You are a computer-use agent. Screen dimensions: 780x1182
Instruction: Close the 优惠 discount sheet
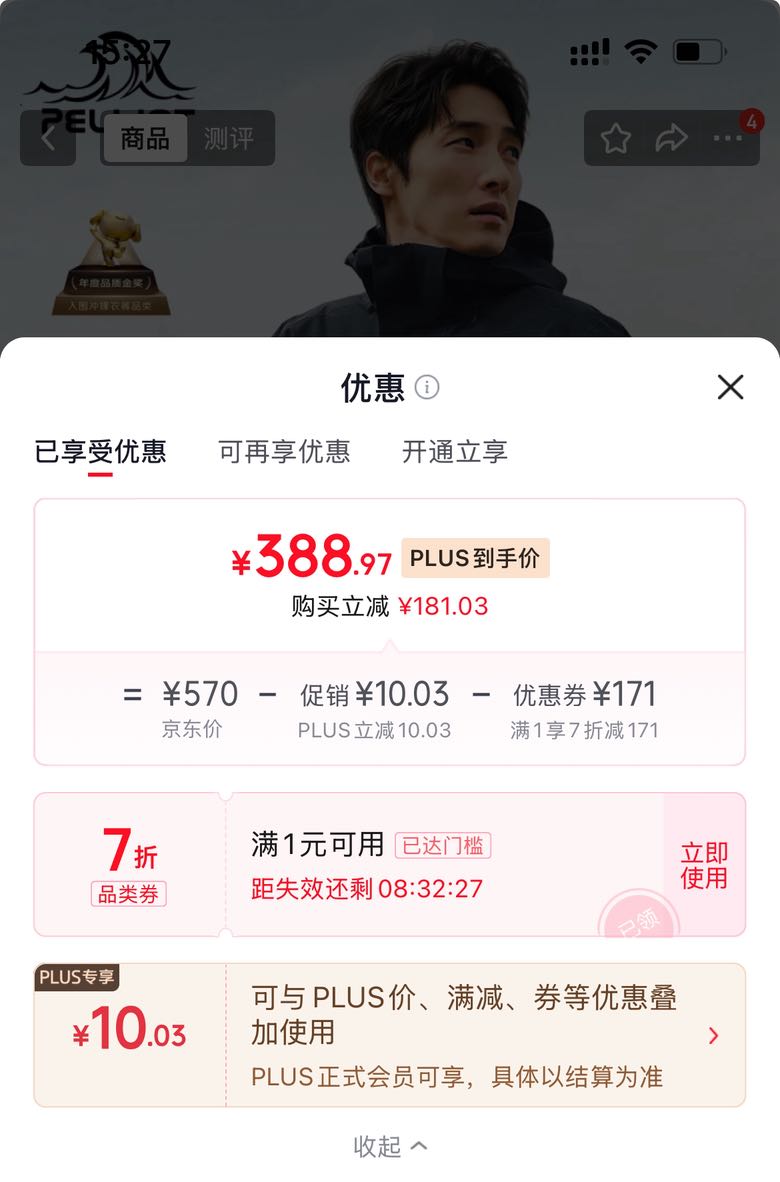click(730, 387)
